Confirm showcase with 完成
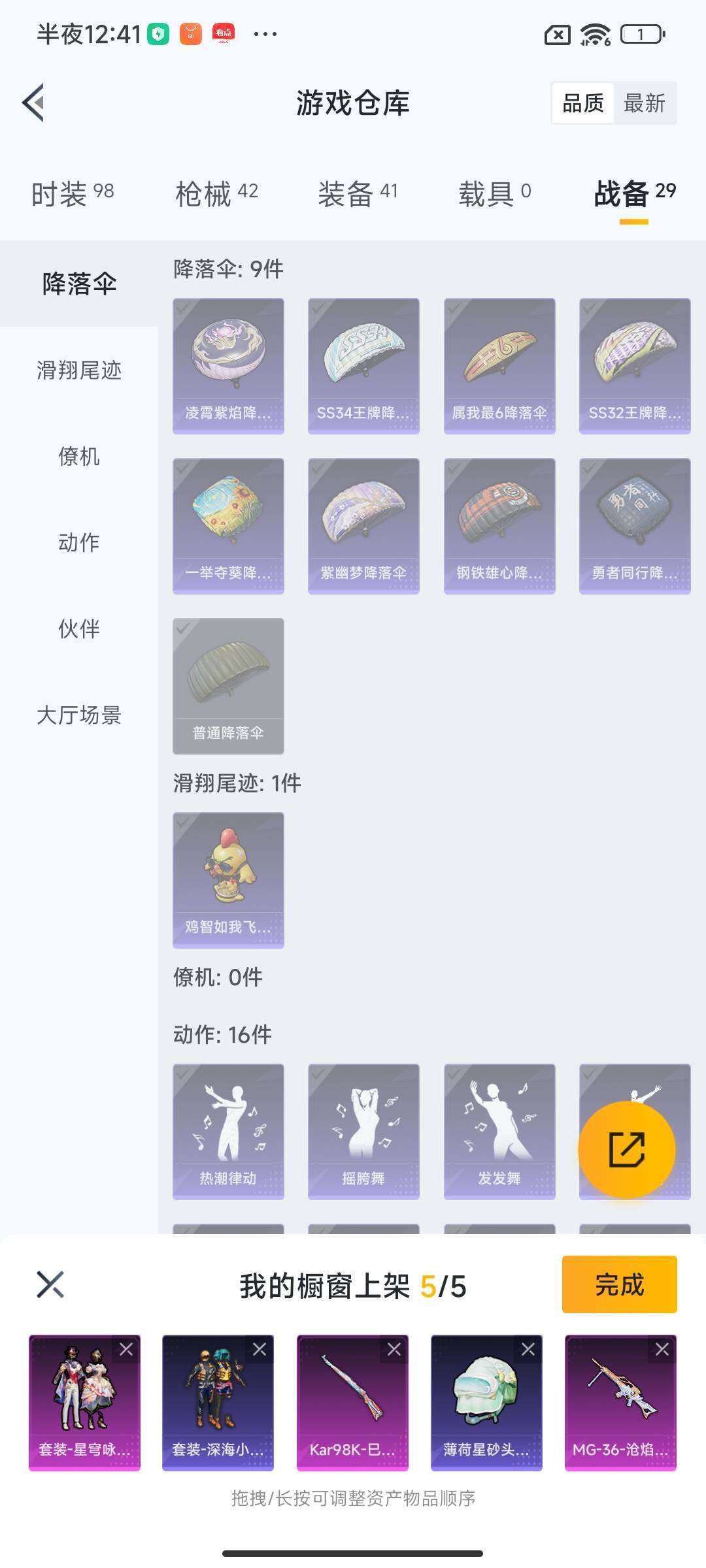Screen dimensions: 706x1568 (619, 1284)
